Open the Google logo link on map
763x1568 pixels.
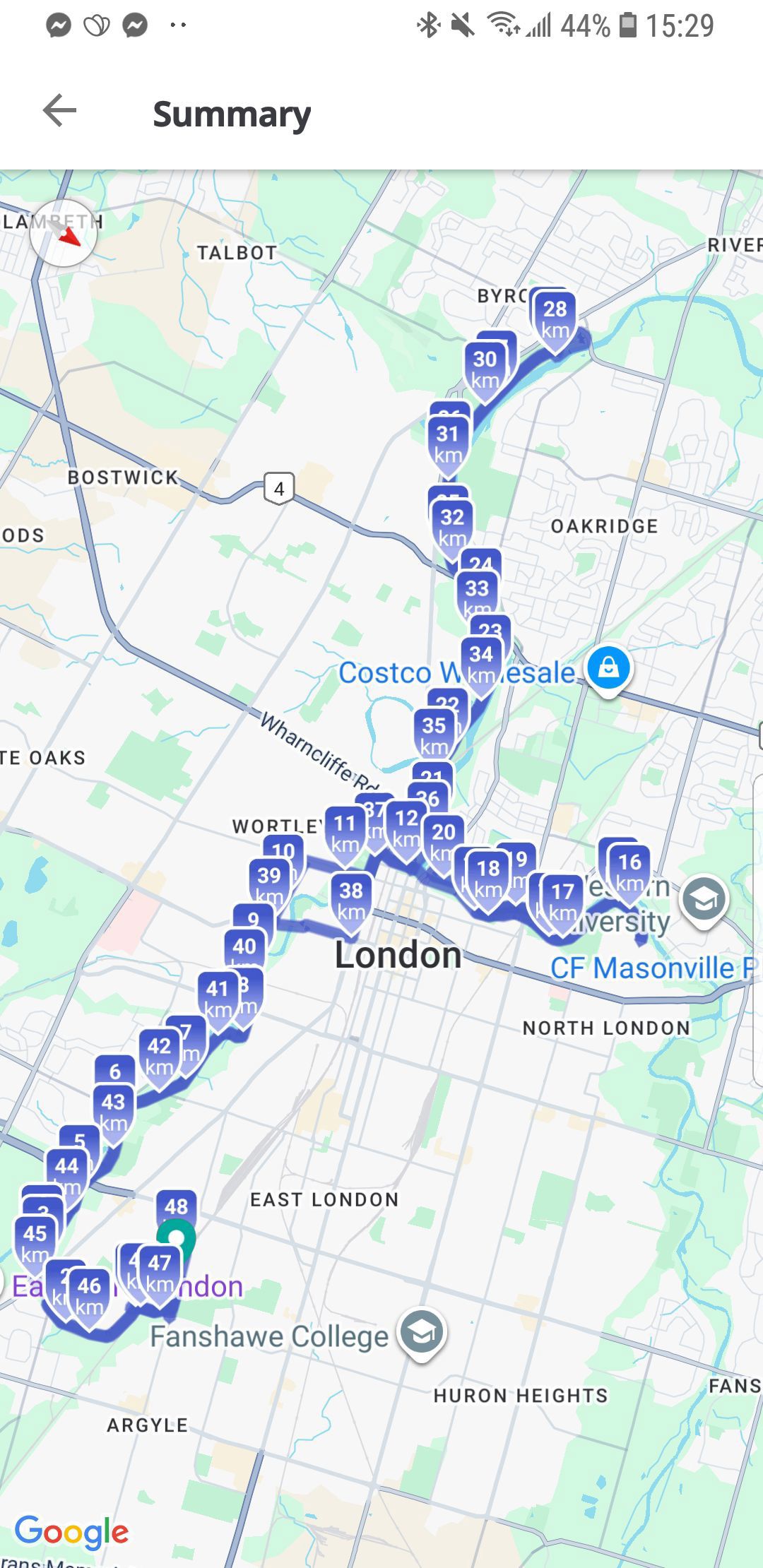(71, 1531)
